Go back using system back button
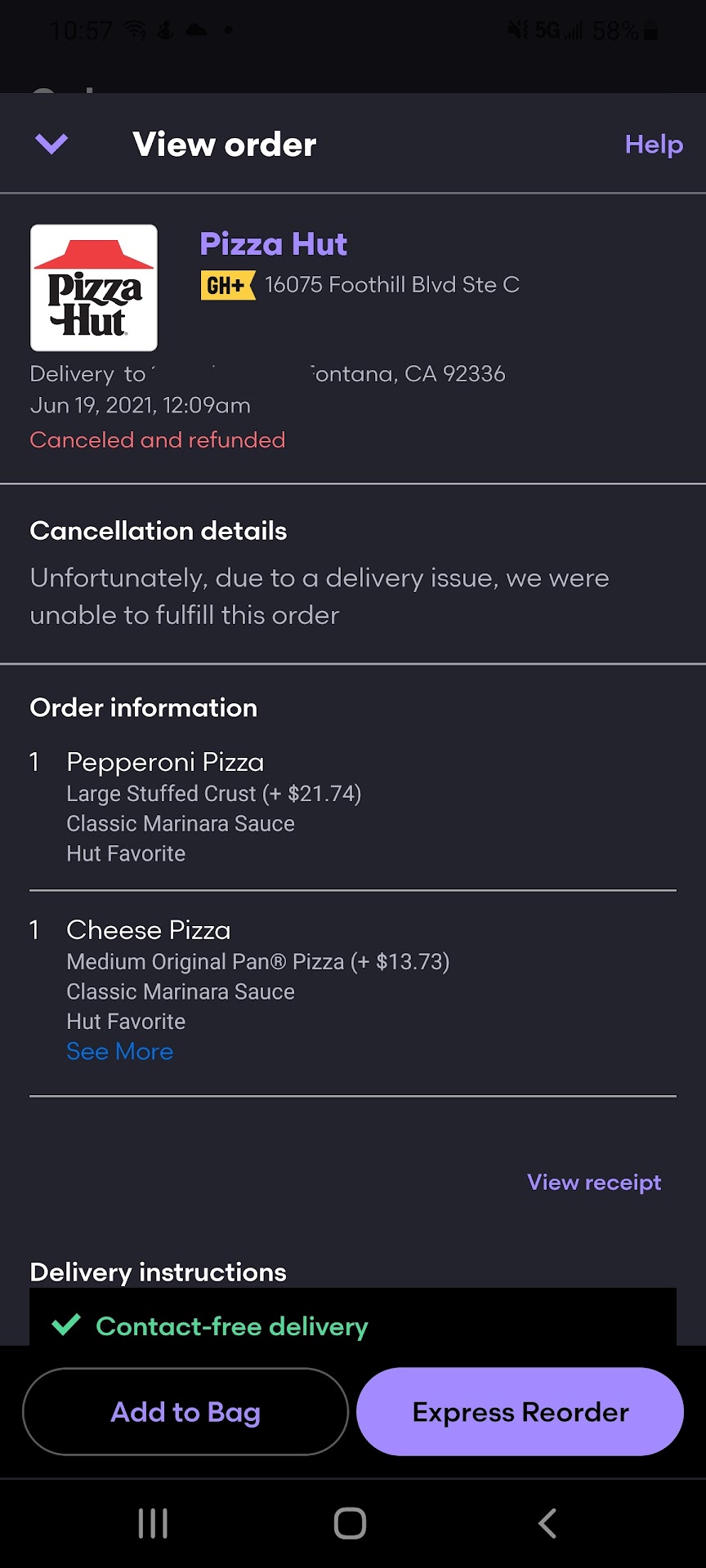This screenshot has height=1568, width=706. (x=547, y=1523)
